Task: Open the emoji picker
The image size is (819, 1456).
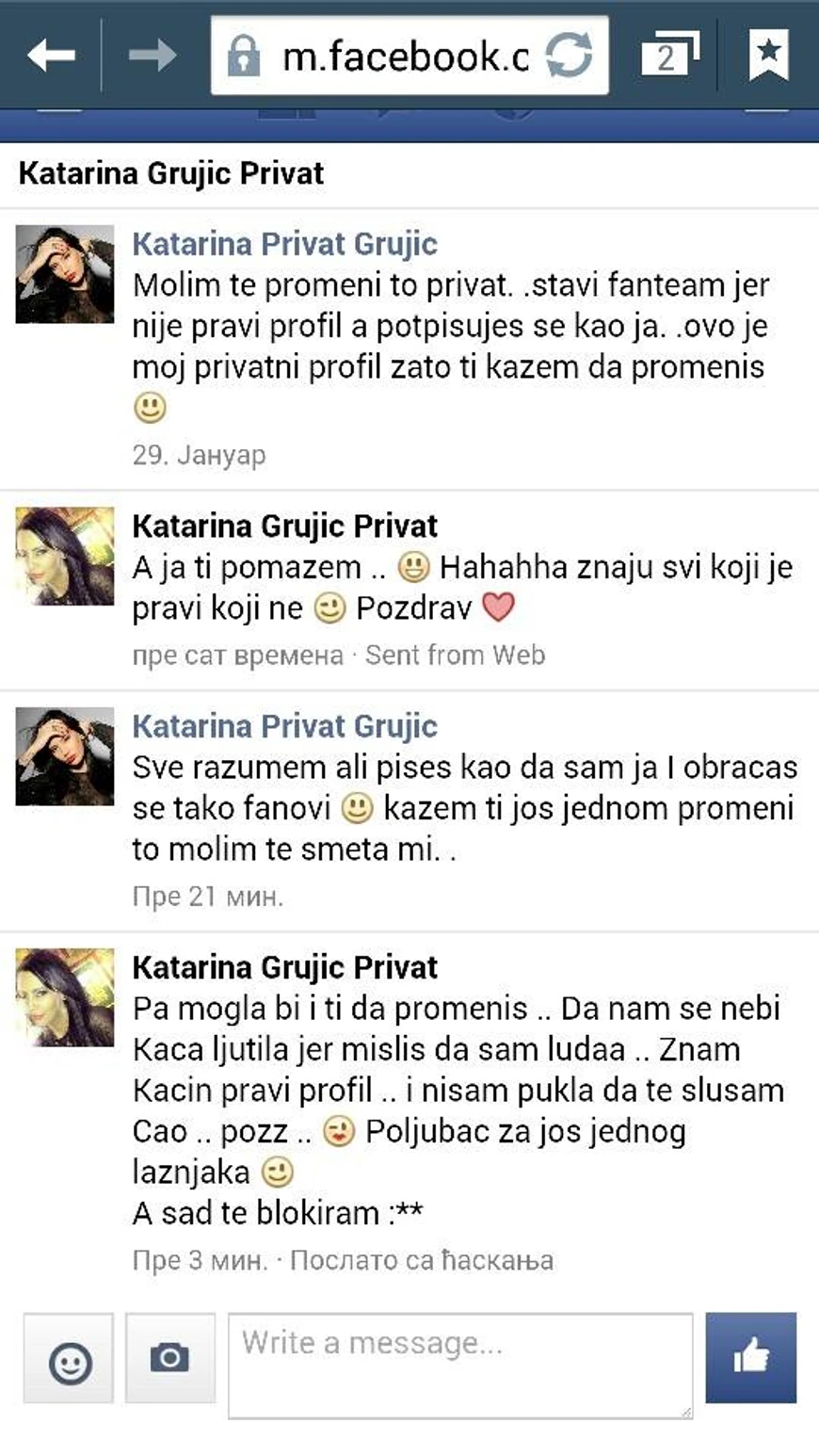Action: [69, 1359]
